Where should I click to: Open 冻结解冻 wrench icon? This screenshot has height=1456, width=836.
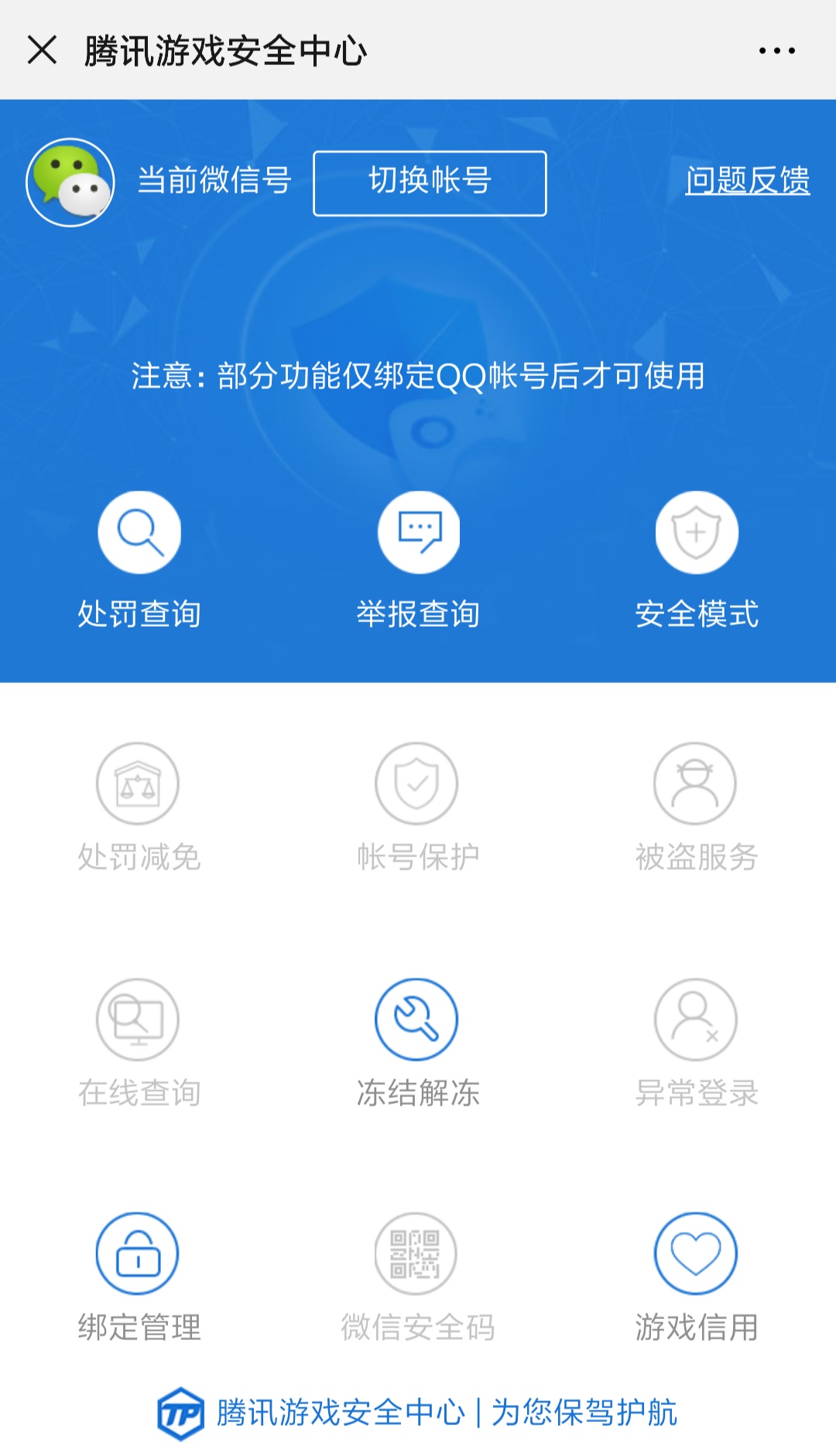(417, 1020)
